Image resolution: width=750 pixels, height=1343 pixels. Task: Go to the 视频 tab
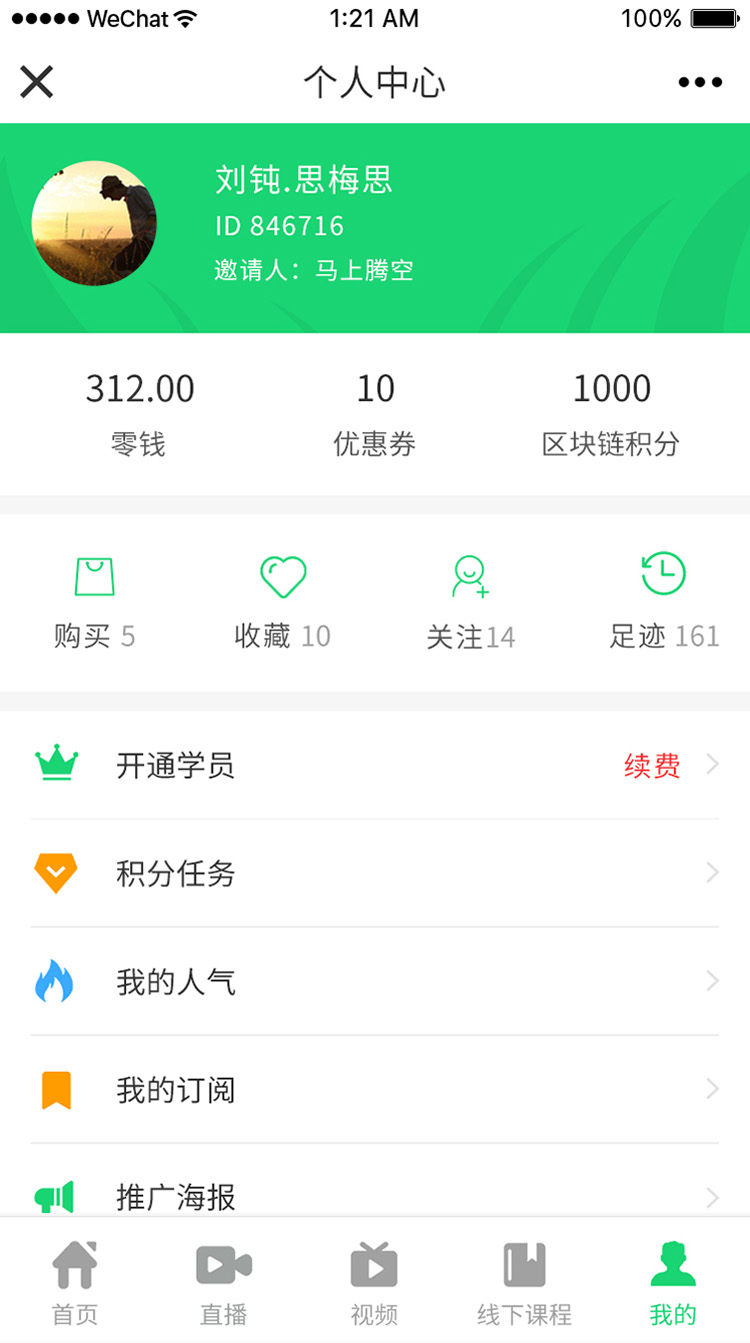point(374,1282)
